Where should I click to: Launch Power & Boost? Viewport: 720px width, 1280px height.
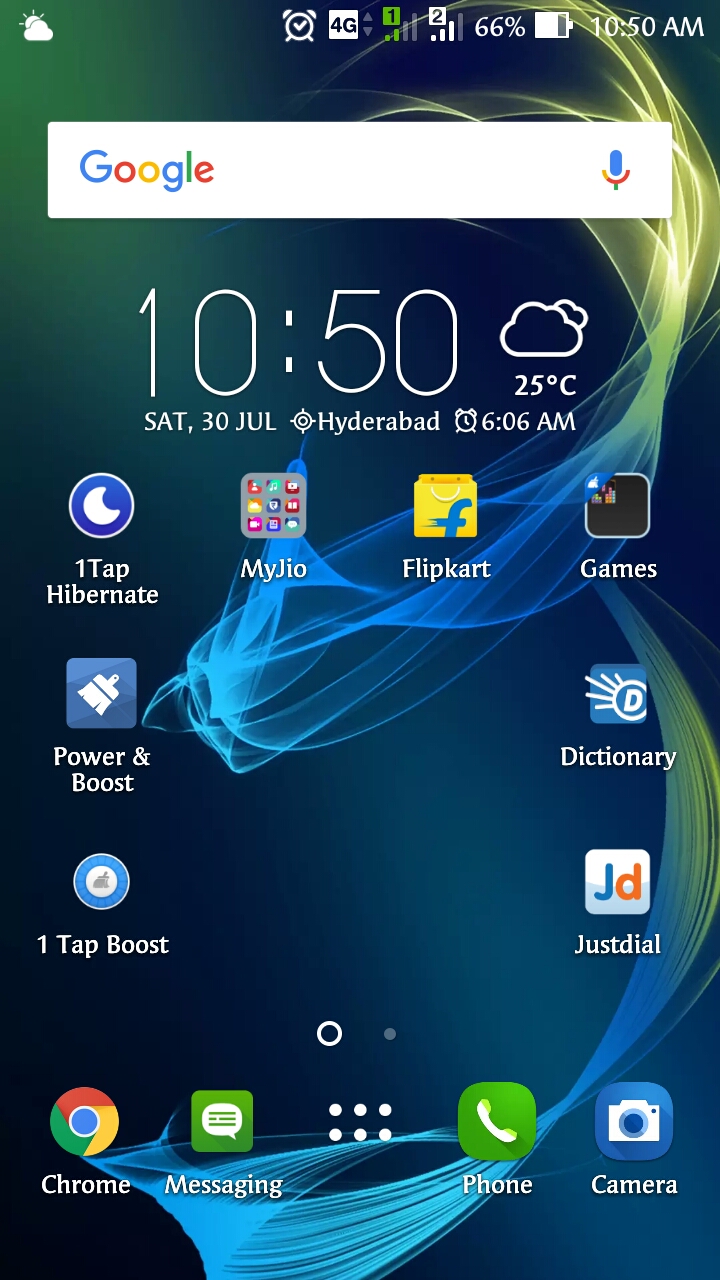(101, 693)
